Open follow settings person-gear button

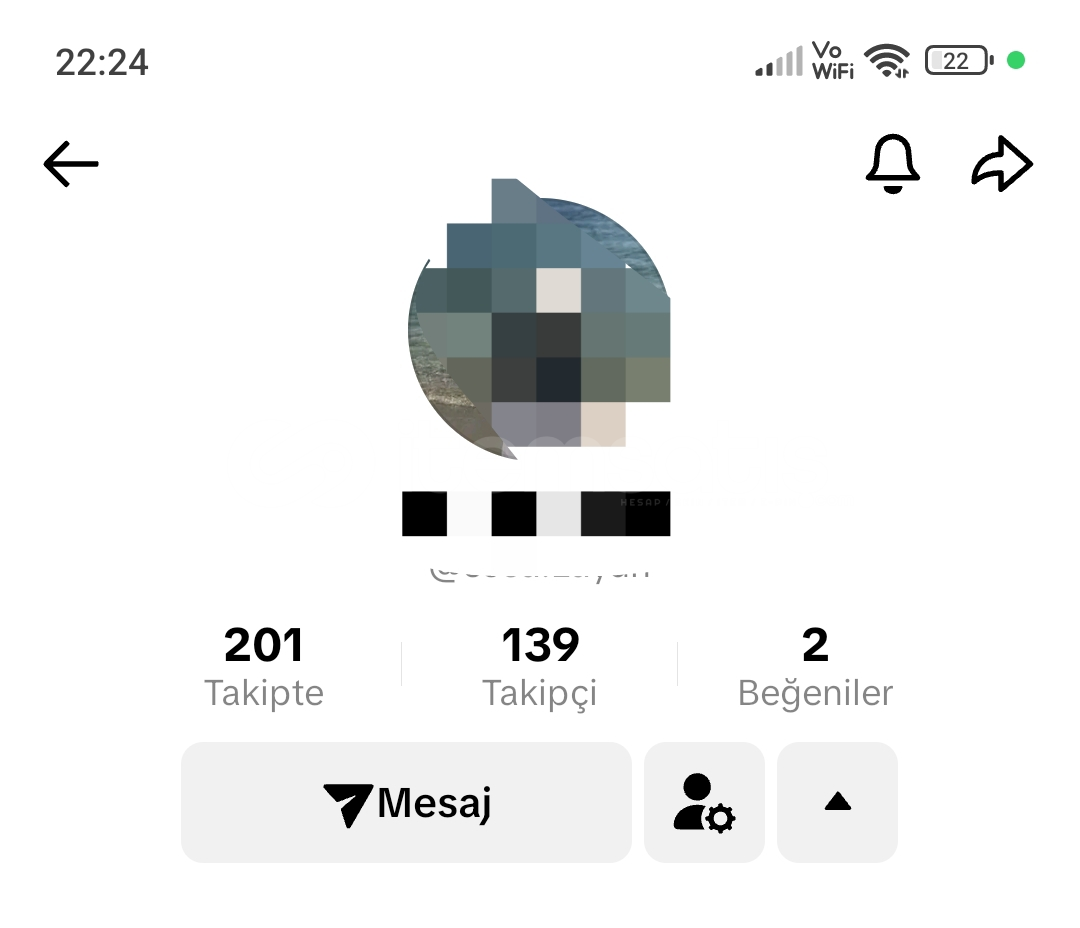pos(704,802)
